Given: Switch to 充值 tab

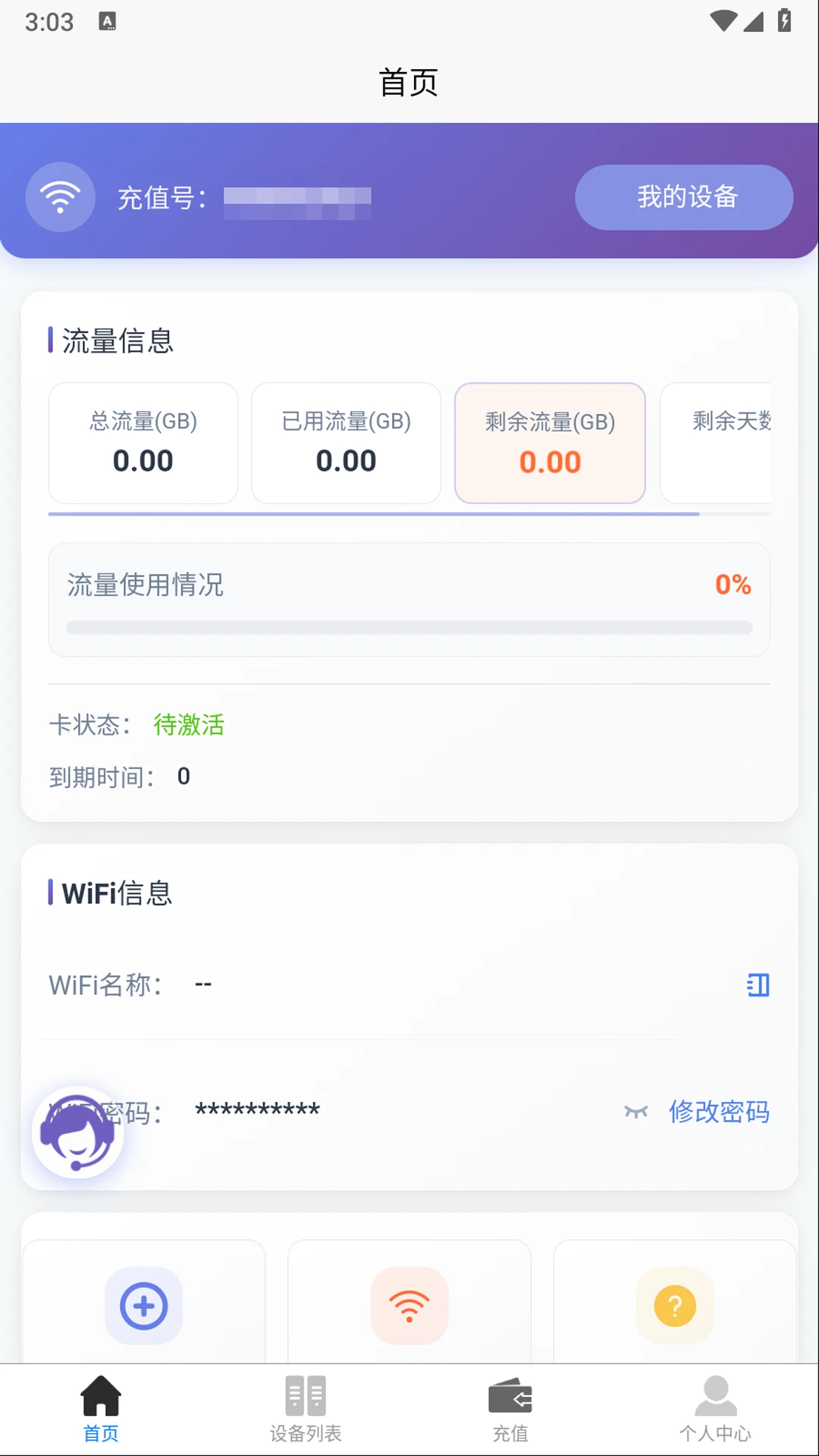Looking at the screenshot, I should pyautogui.click(x=510, y=1409).
